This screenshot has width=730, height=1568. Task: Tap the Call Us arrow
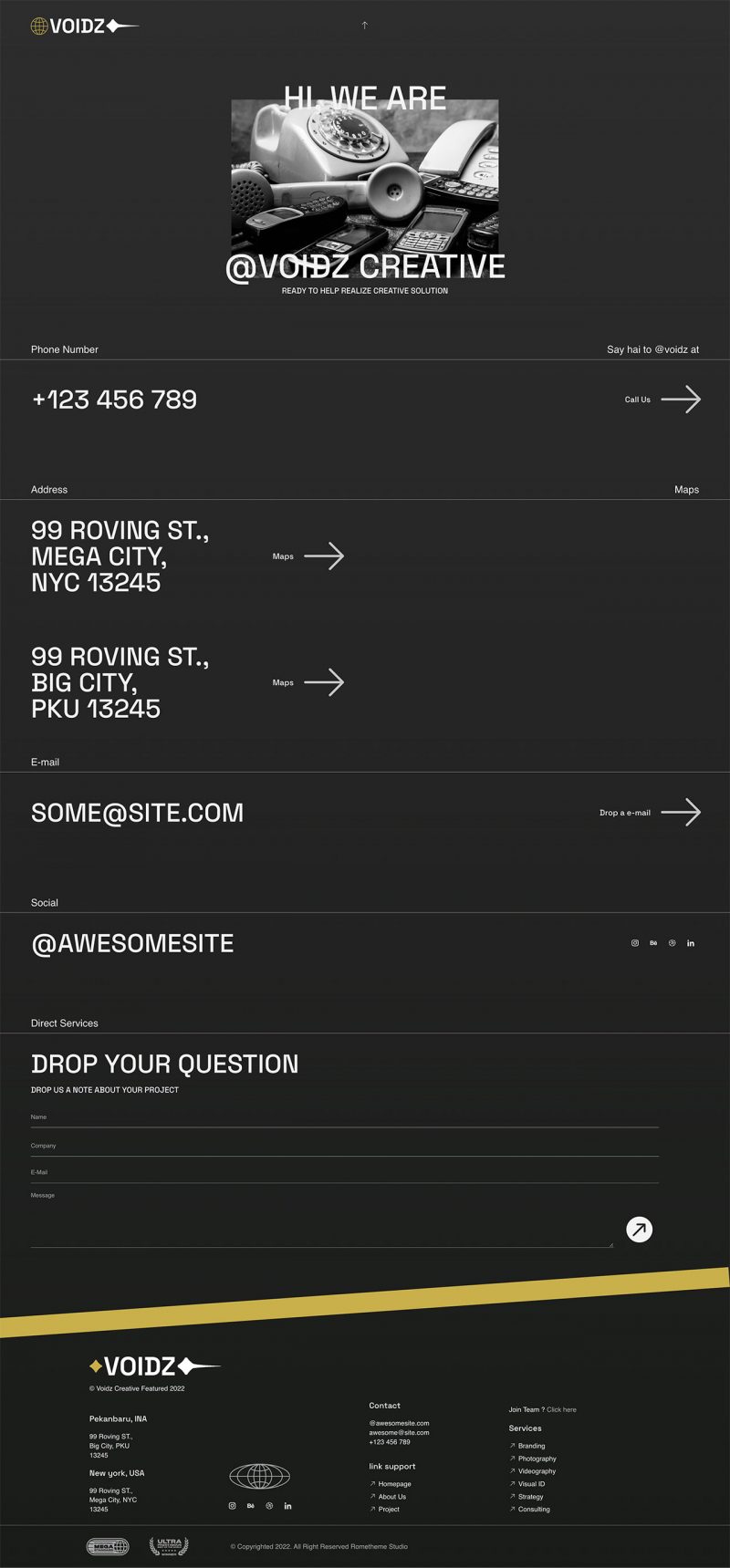(680, 400)
